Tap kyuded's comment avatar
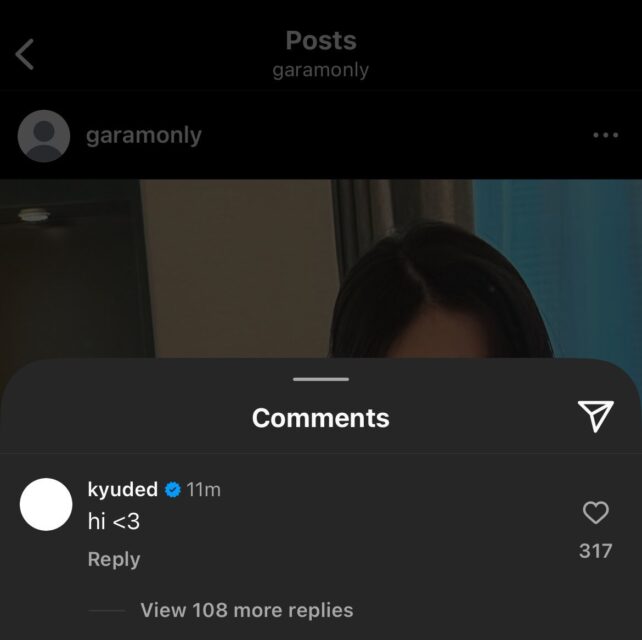The image size is (642, 640). pos(46,504)
